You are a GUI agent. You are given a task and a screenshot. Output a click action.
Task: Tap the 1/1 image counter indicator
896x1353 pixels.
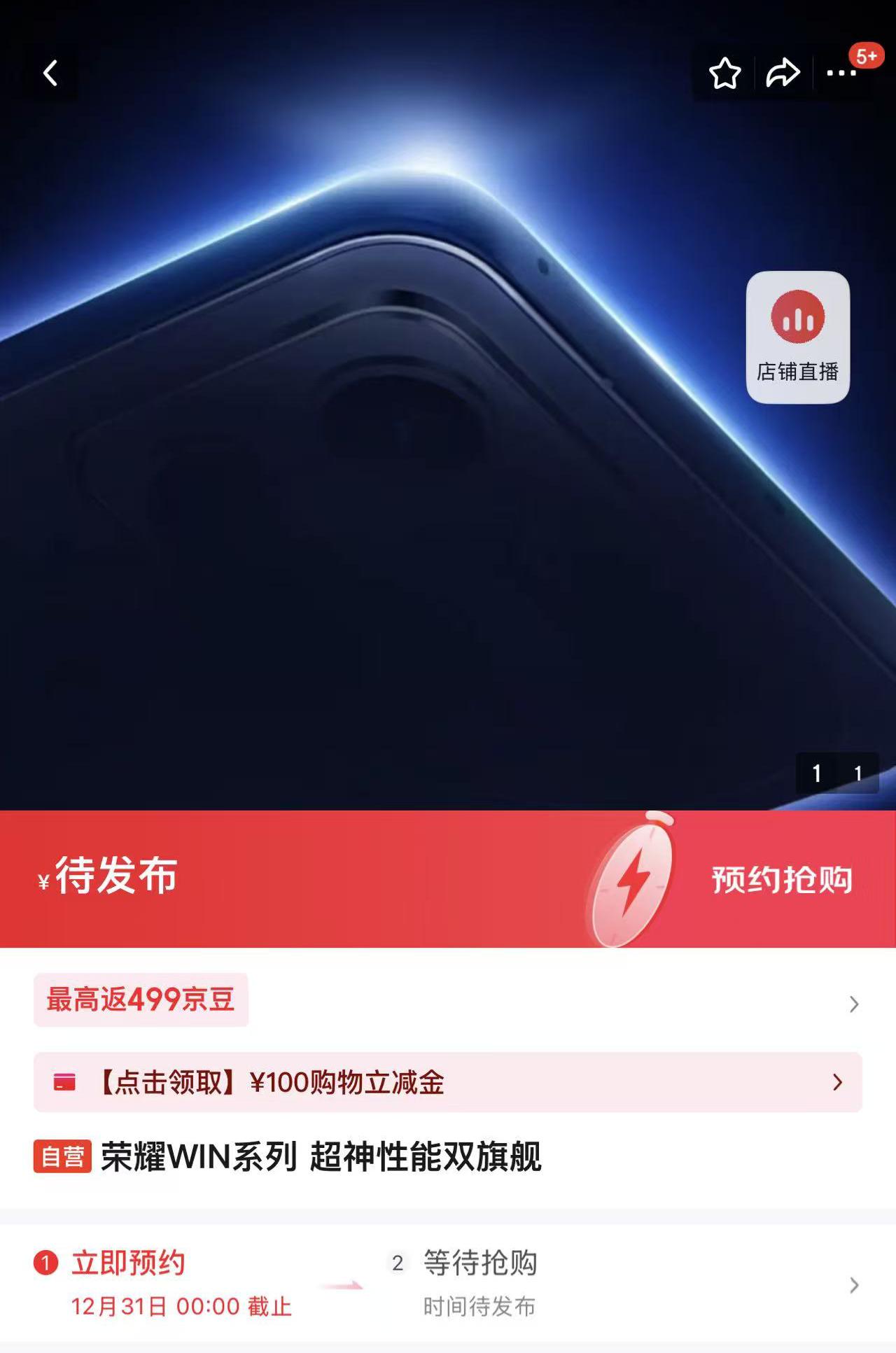[838, 774]
